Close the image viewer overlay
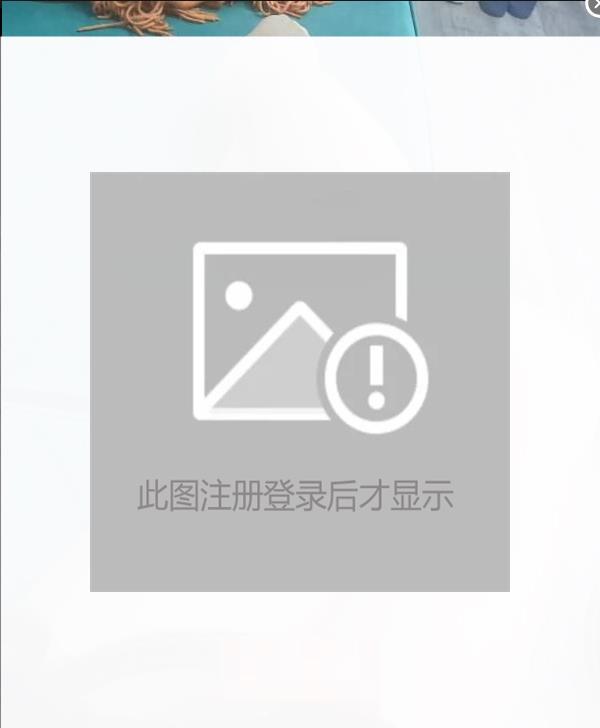This screenshot has width=600, height=728. click(x=593, y=6)
